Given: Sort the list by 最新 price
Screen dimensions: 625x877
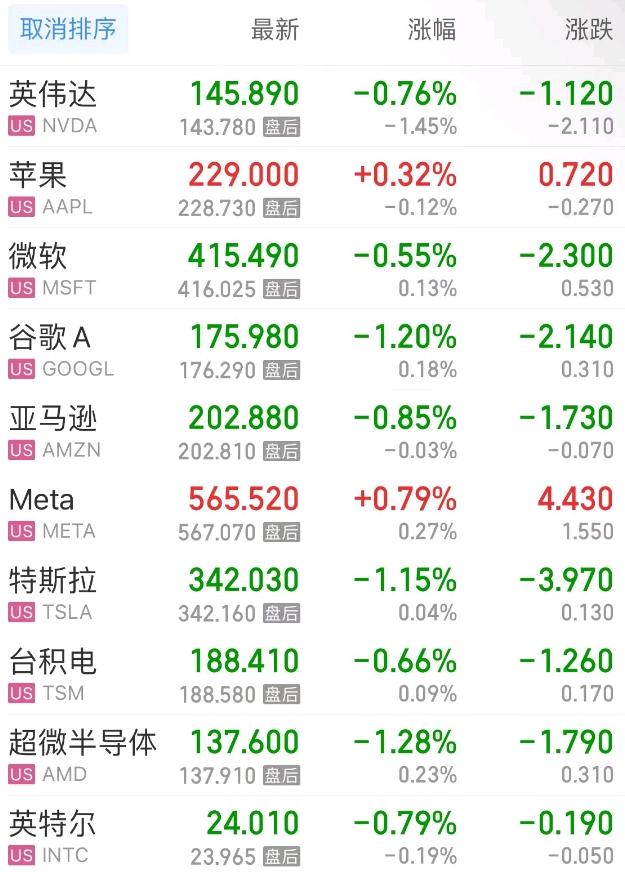Looking at the screenshot, I should (x=274, y=30).
